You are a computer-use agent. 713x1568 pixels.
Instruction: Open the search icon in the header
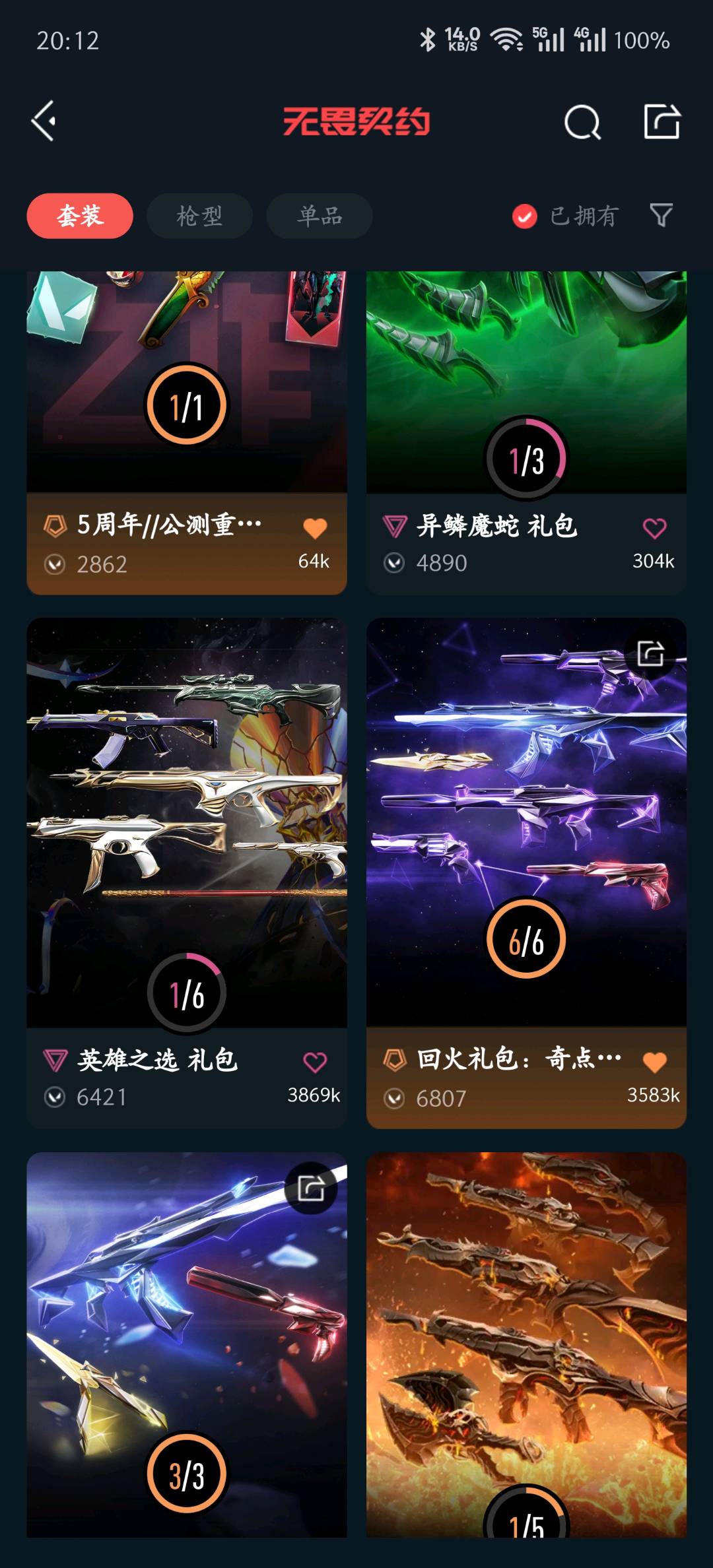pos(582,122)
